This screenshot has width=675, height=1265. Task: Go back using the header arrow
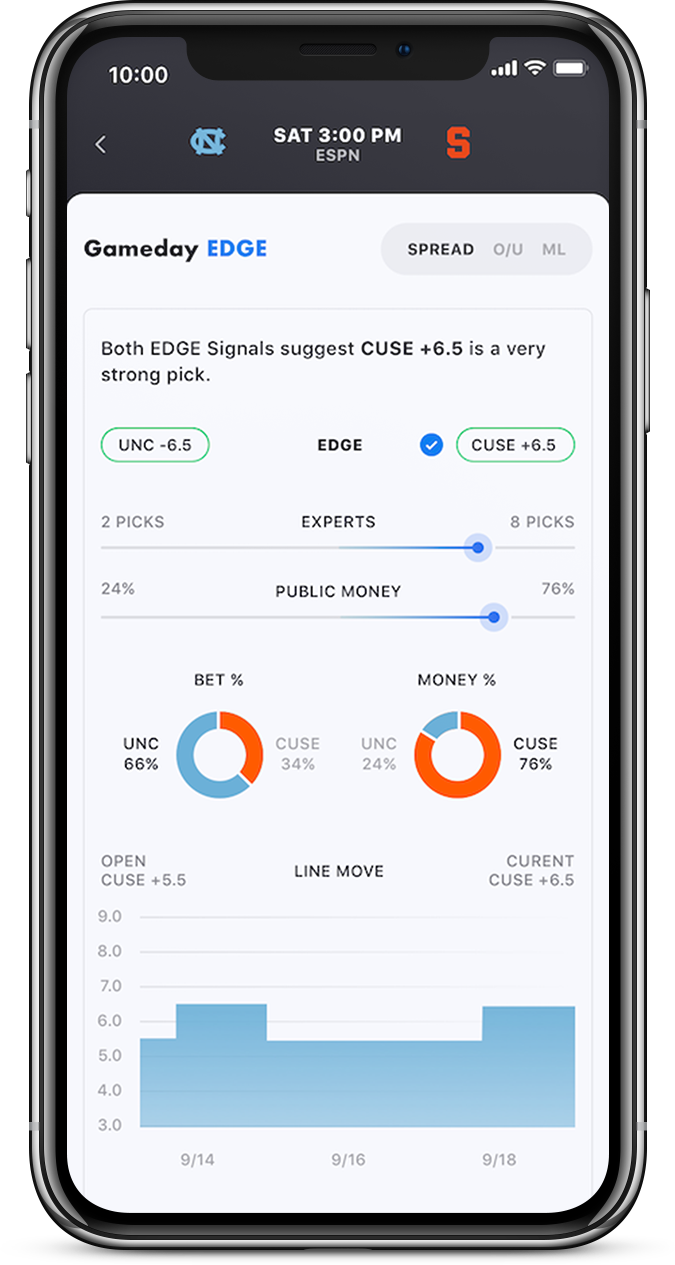coord(100,145)
